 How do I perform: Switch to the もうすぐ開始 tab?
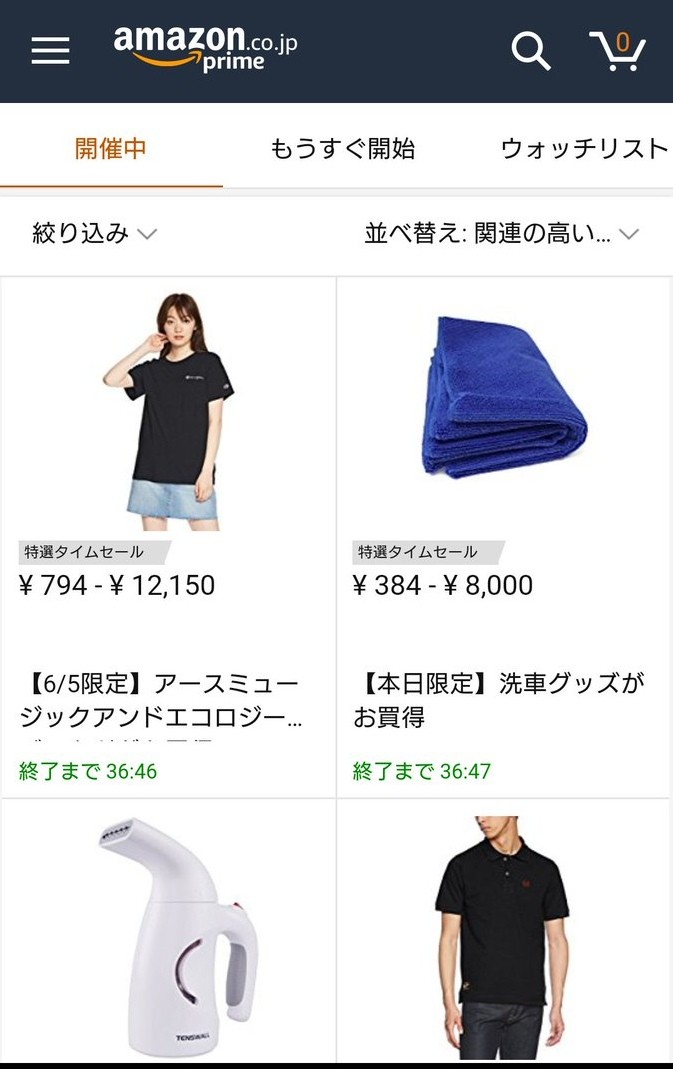click(x=343, y=149)
